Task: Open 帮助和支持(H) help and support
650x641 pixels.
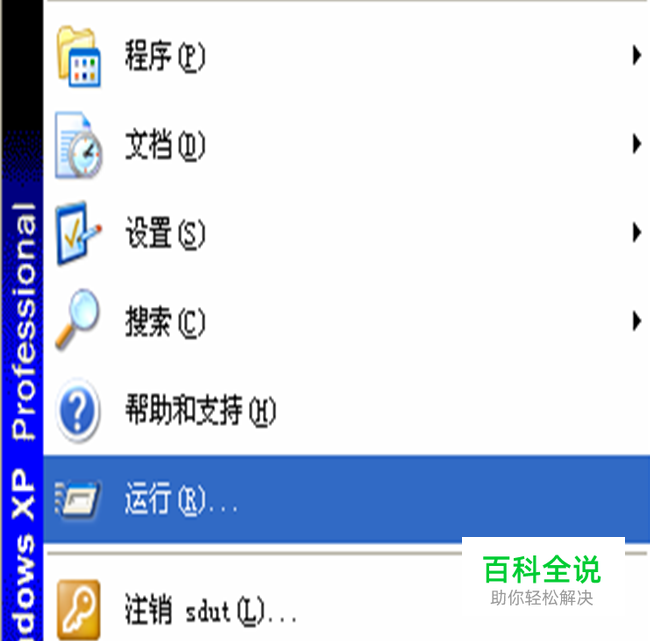Action: coord(347,410)
